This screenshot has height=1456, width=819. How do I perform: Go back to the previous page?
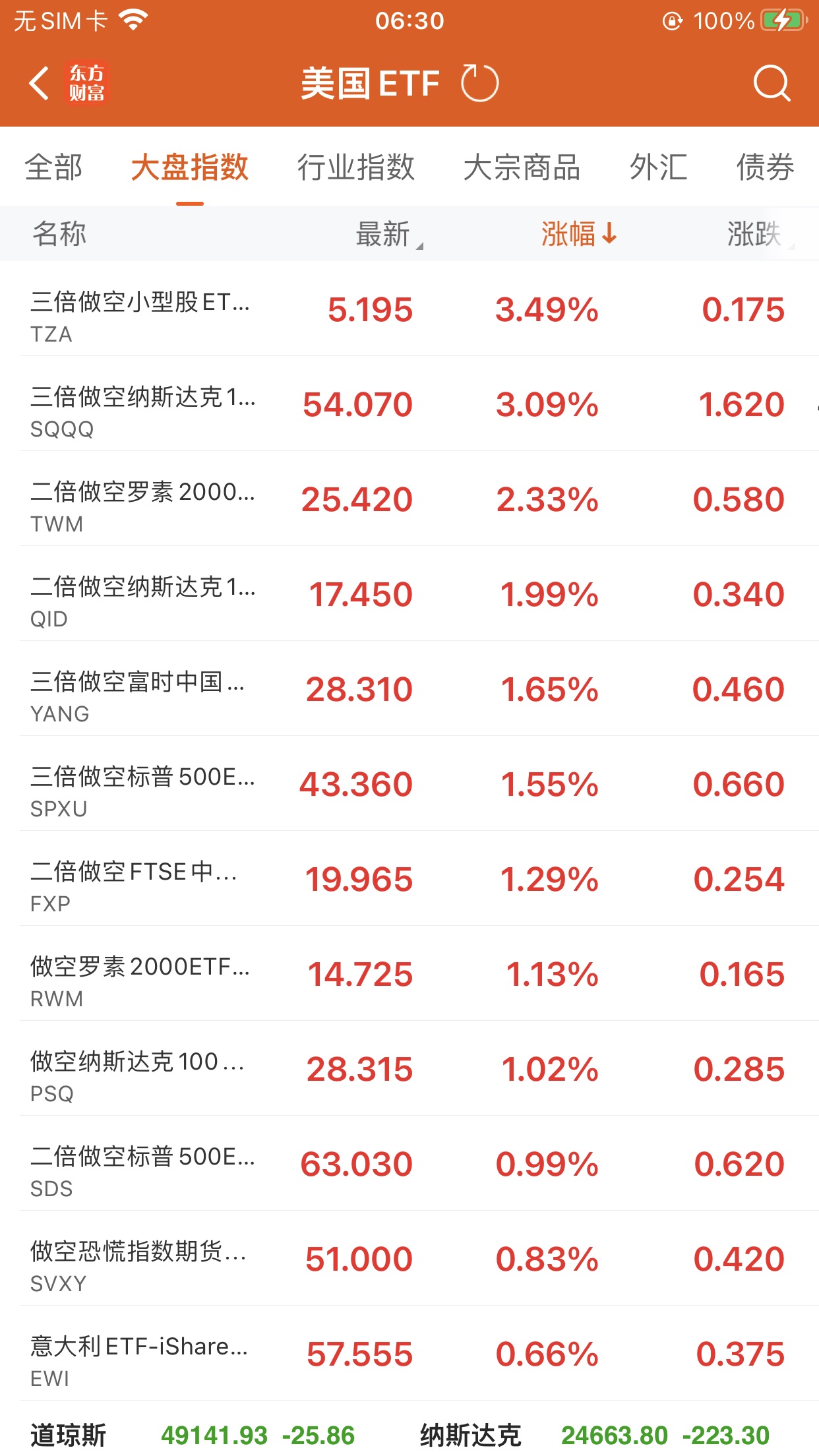coord(39,84)
